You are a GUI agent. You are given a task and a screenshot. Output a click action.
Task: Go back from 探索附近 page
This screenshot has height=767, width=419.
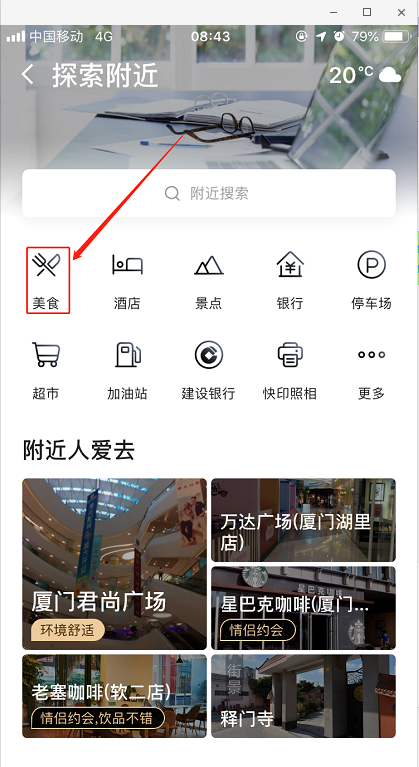[28, 75]
